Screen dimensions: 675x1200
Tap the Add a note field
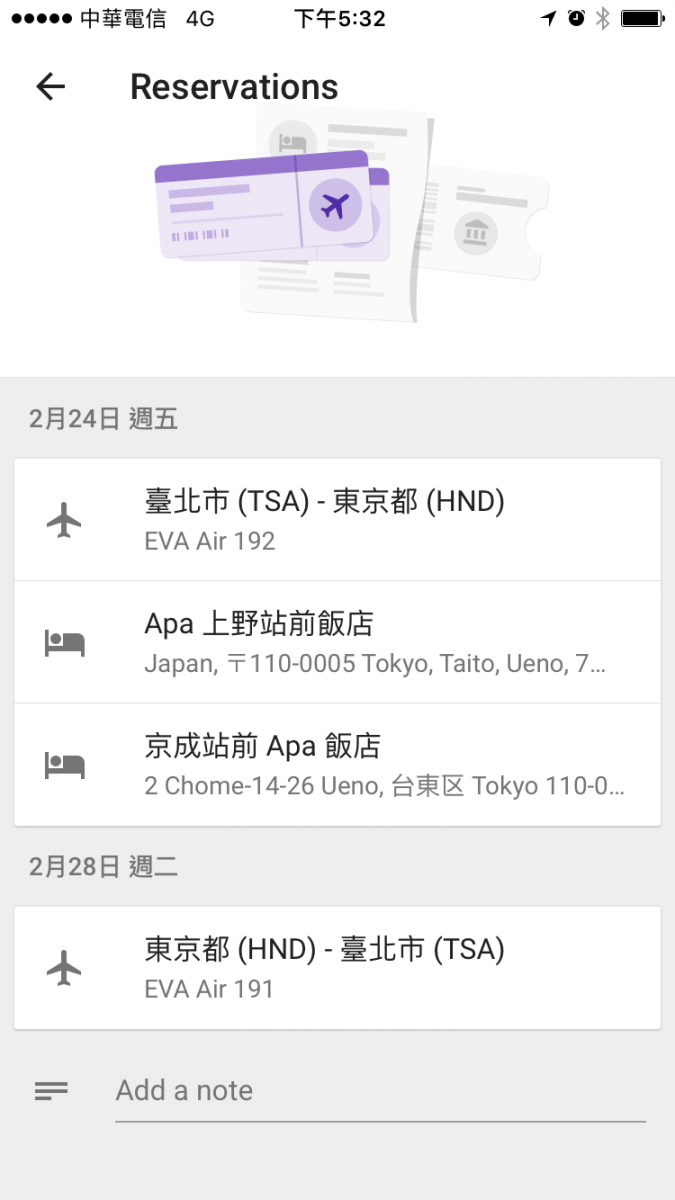click(x=380, y=1090)
